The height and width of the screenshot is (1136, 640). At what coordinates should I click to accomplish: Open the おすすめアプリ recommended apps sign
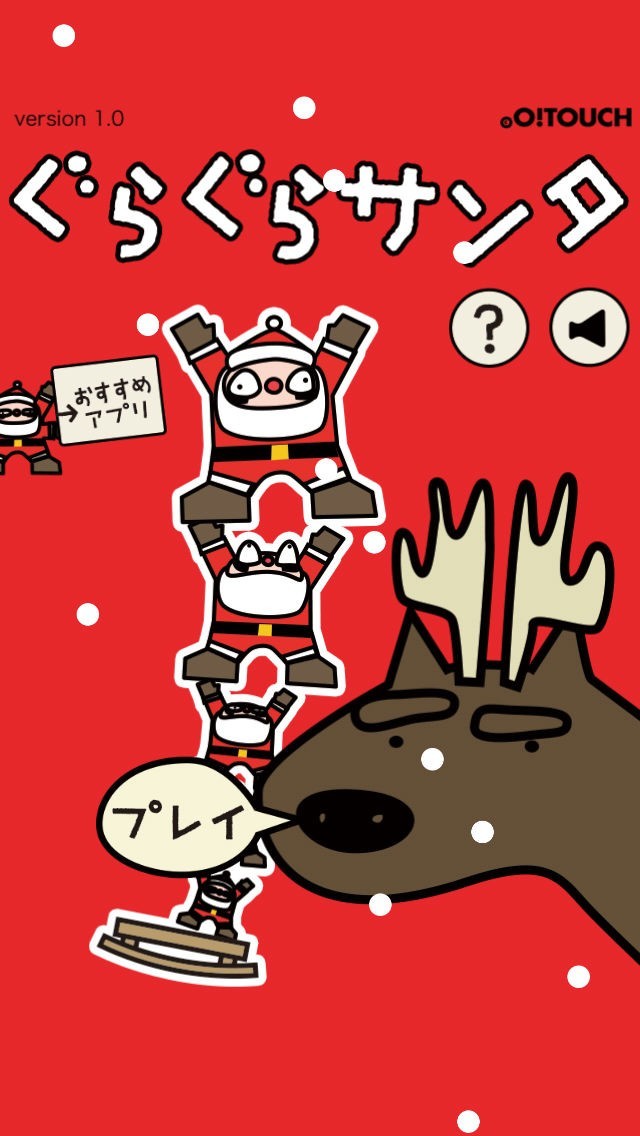point(109,400)
